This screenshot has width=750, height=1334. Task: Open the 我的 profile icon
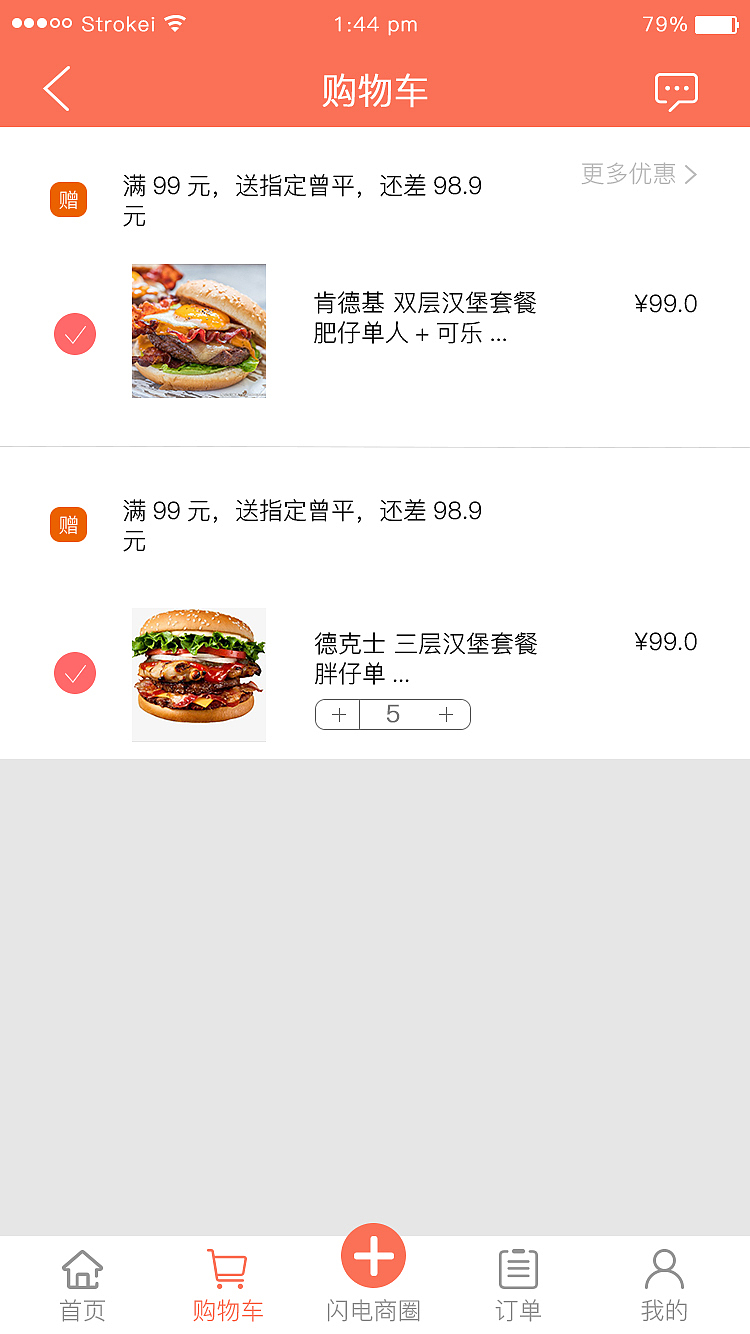pyautogui.click(x=664, y=1268)
